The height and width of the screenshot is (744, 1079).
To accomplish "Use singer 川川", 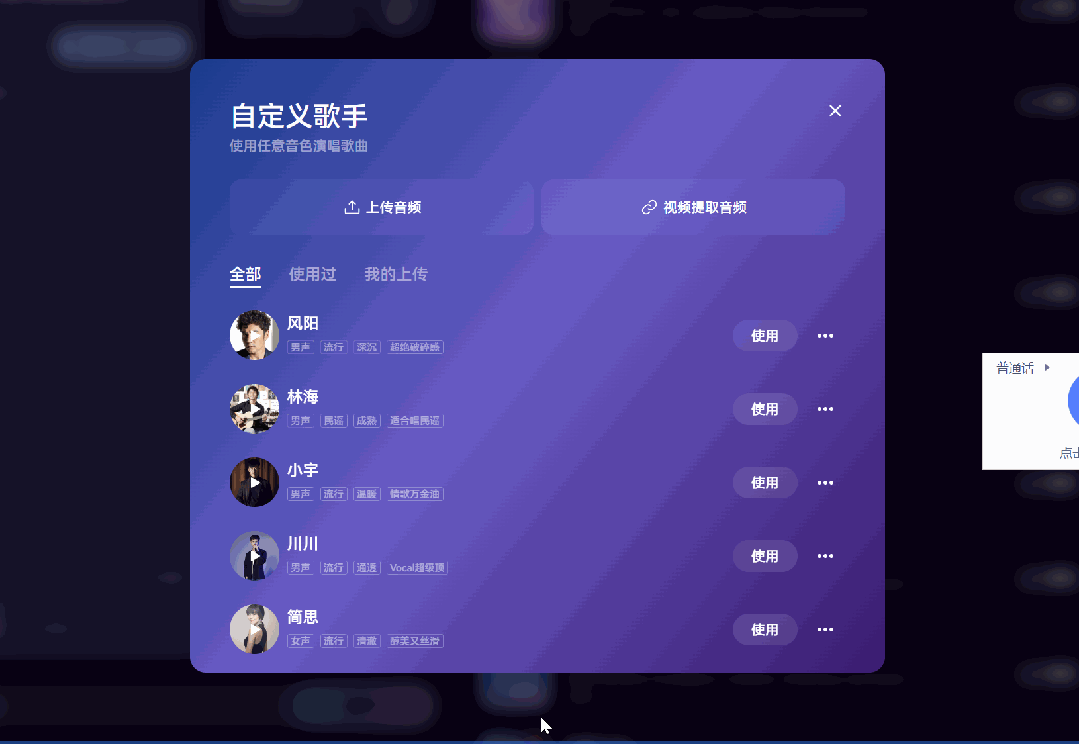I will 764,556.
